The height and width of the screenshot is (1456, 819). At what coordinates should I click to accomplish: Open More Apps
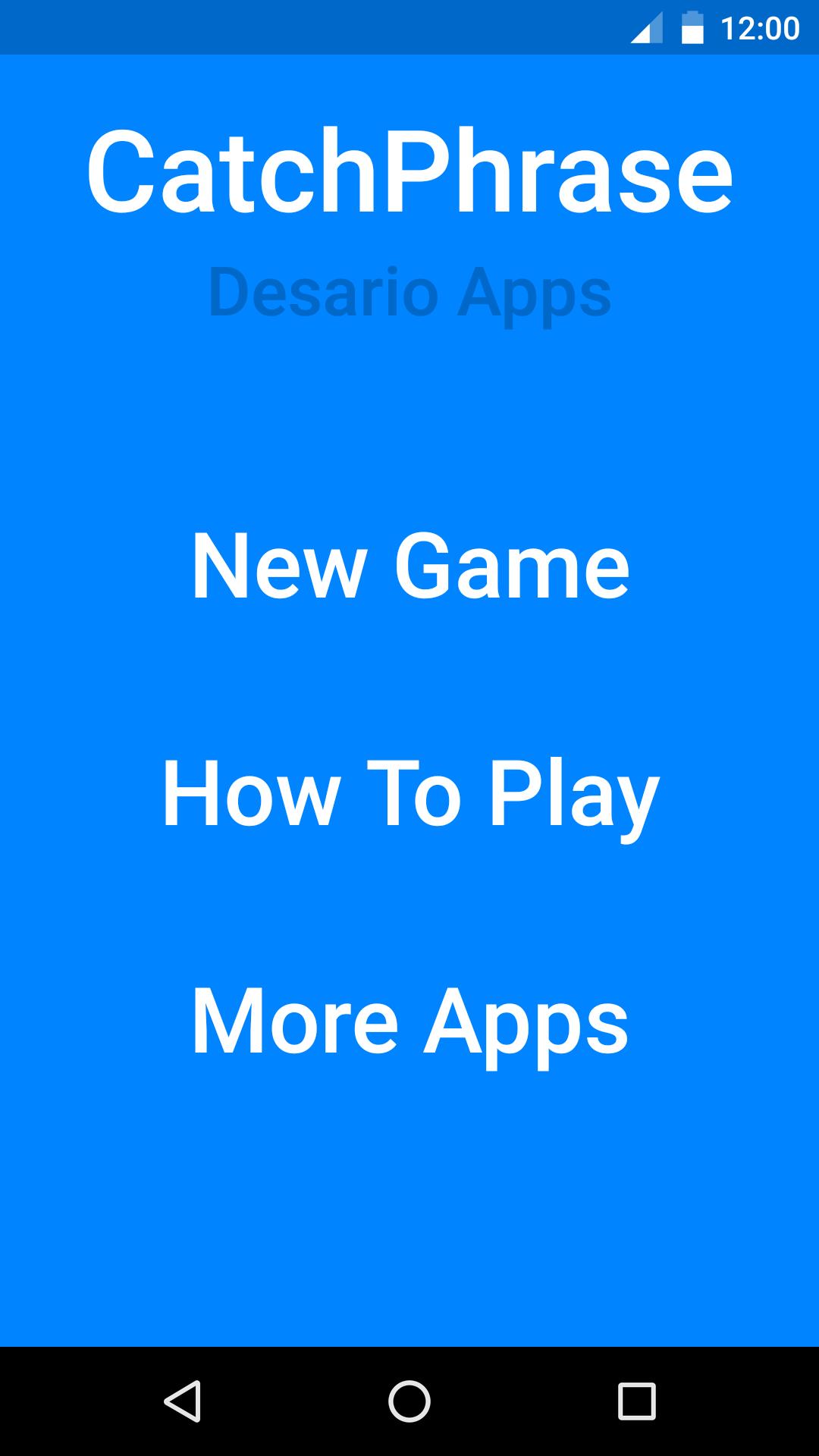[x=409, y=1021]
